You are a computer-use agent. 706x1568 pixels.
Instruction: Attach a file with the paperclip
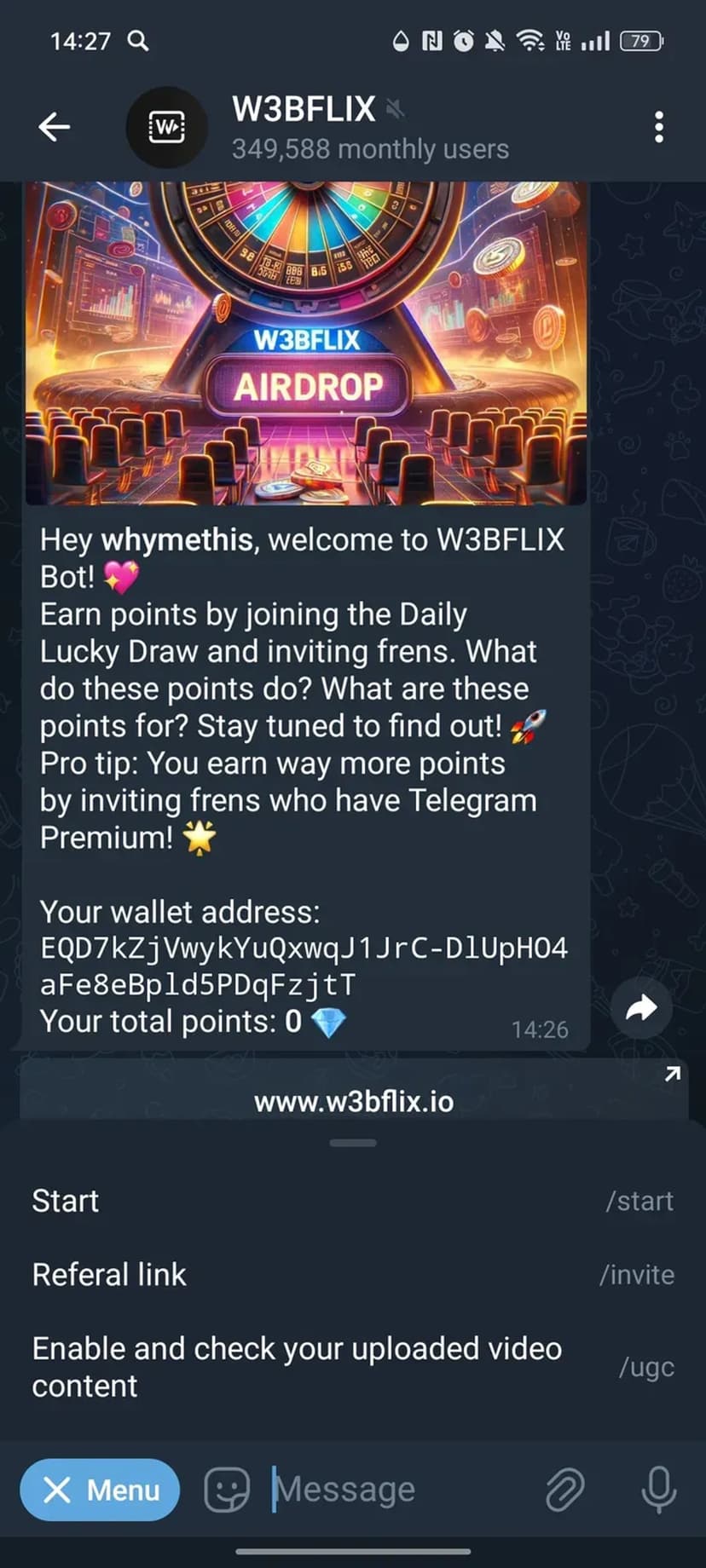click(564, 1490)
